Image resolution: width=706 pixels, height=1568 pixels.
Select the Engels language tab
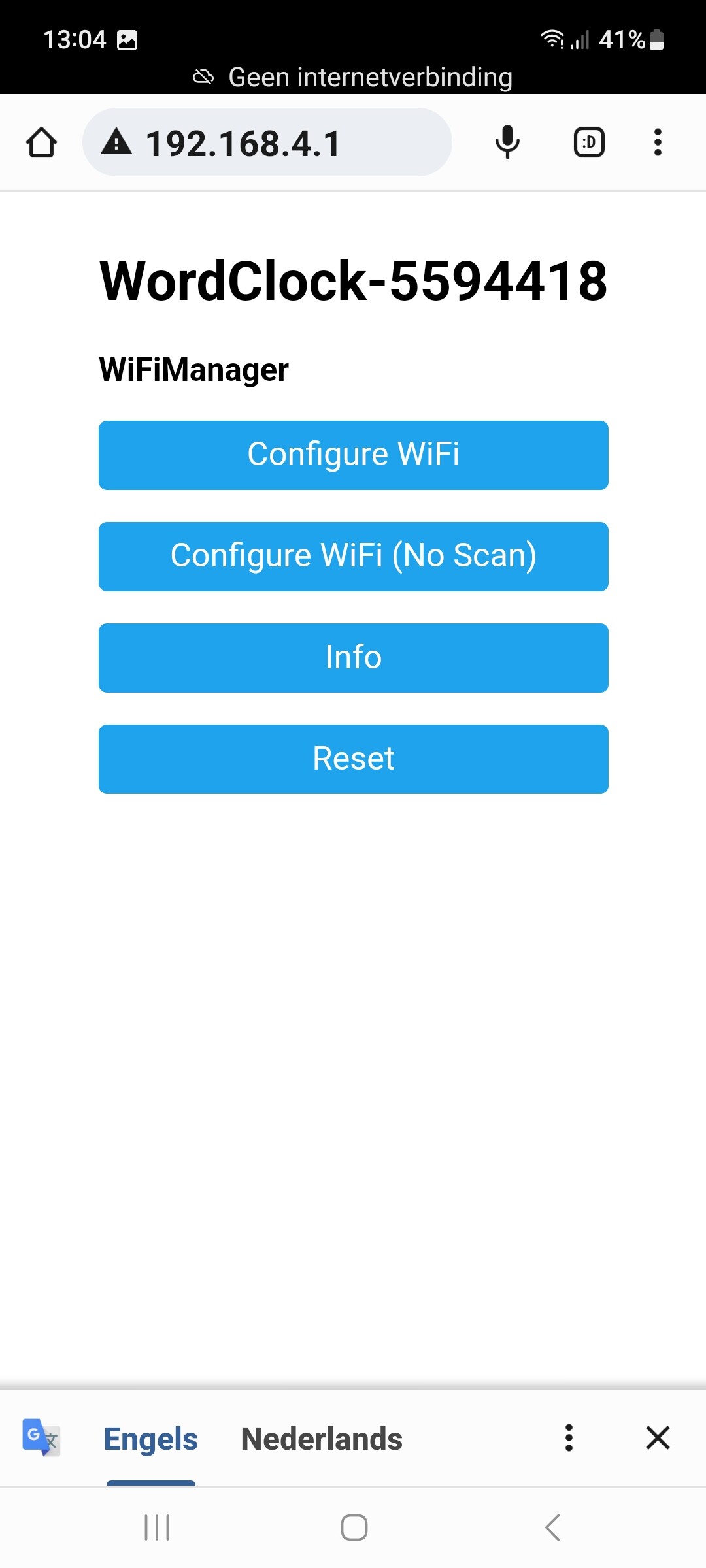(151, 1439)
